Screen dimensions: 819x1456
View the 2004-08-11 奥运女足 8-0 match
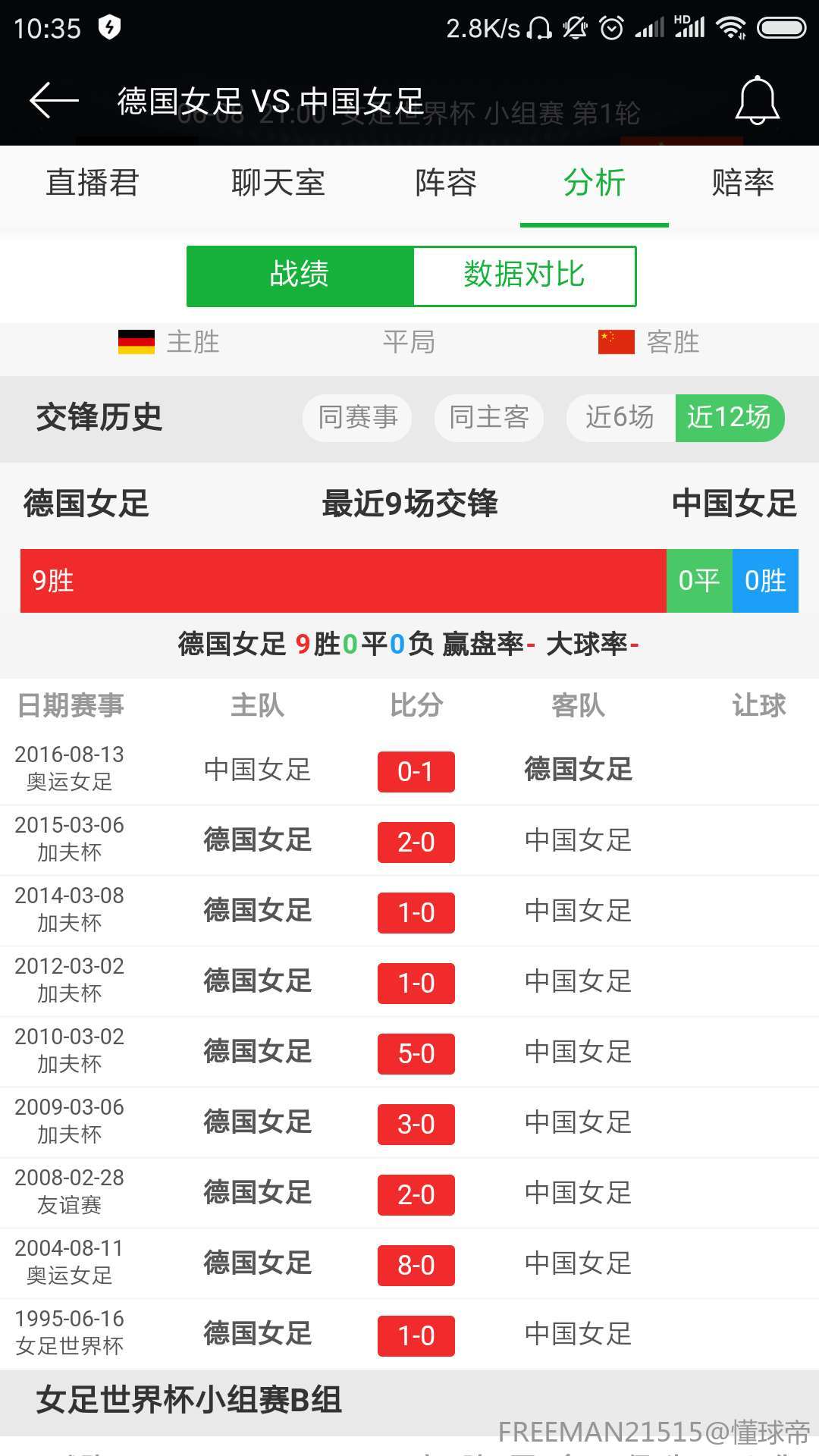(x=409, y=1263)
